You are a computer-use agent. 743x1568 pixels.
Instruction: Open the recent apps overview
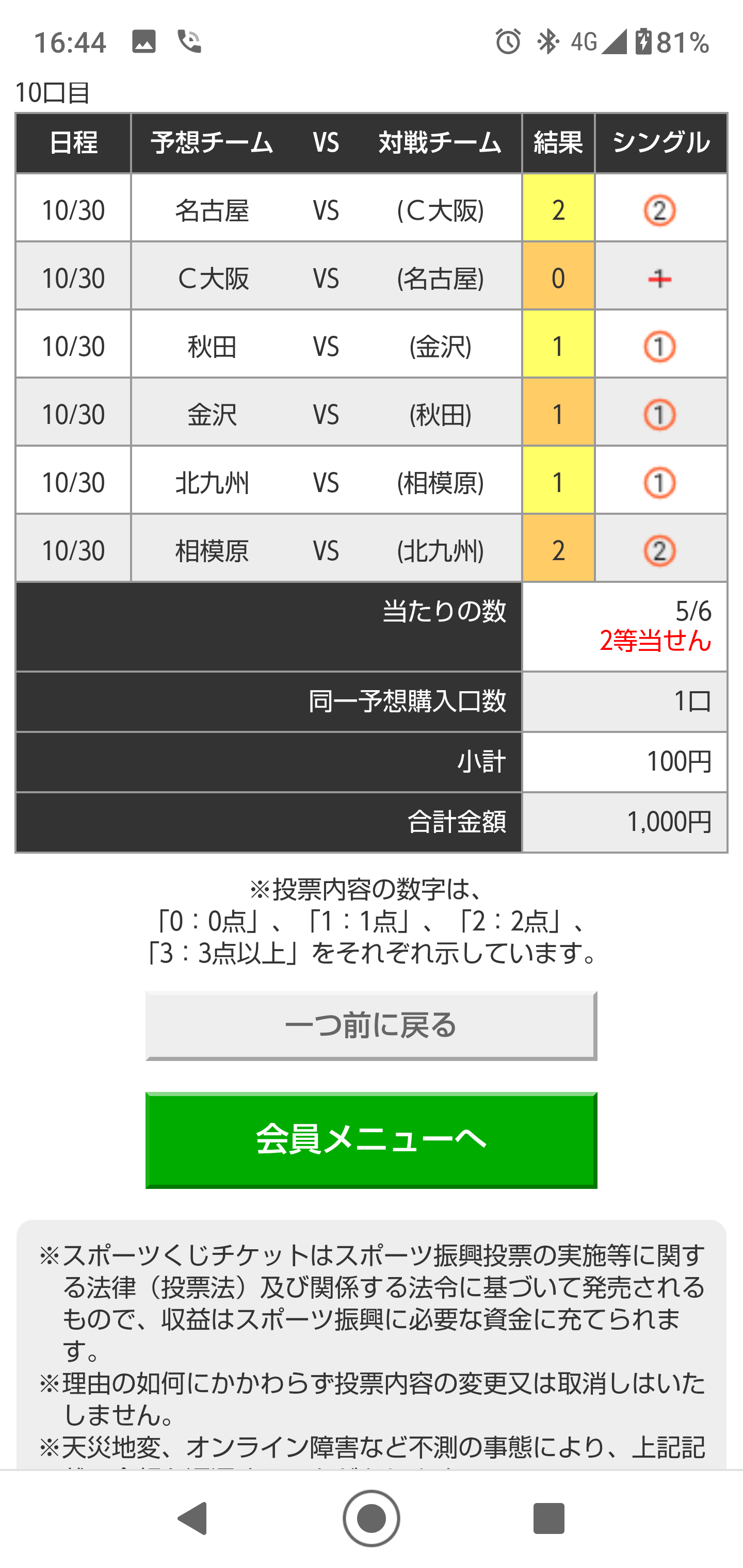pyautogui.click(x=548, y=1518)
